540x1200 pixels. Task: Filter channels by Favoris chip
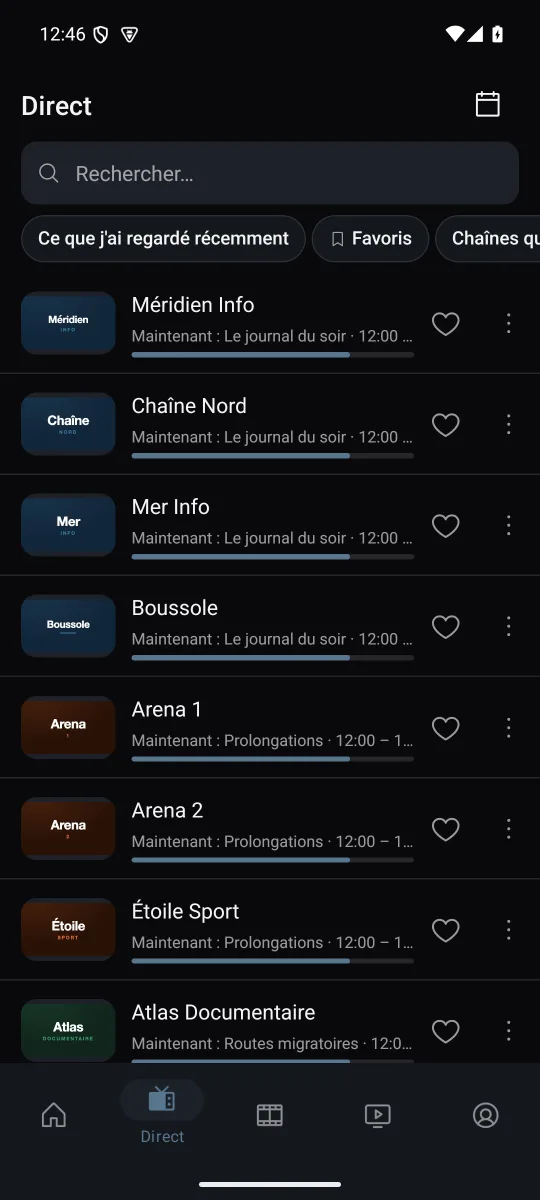(x=371, y=239)
